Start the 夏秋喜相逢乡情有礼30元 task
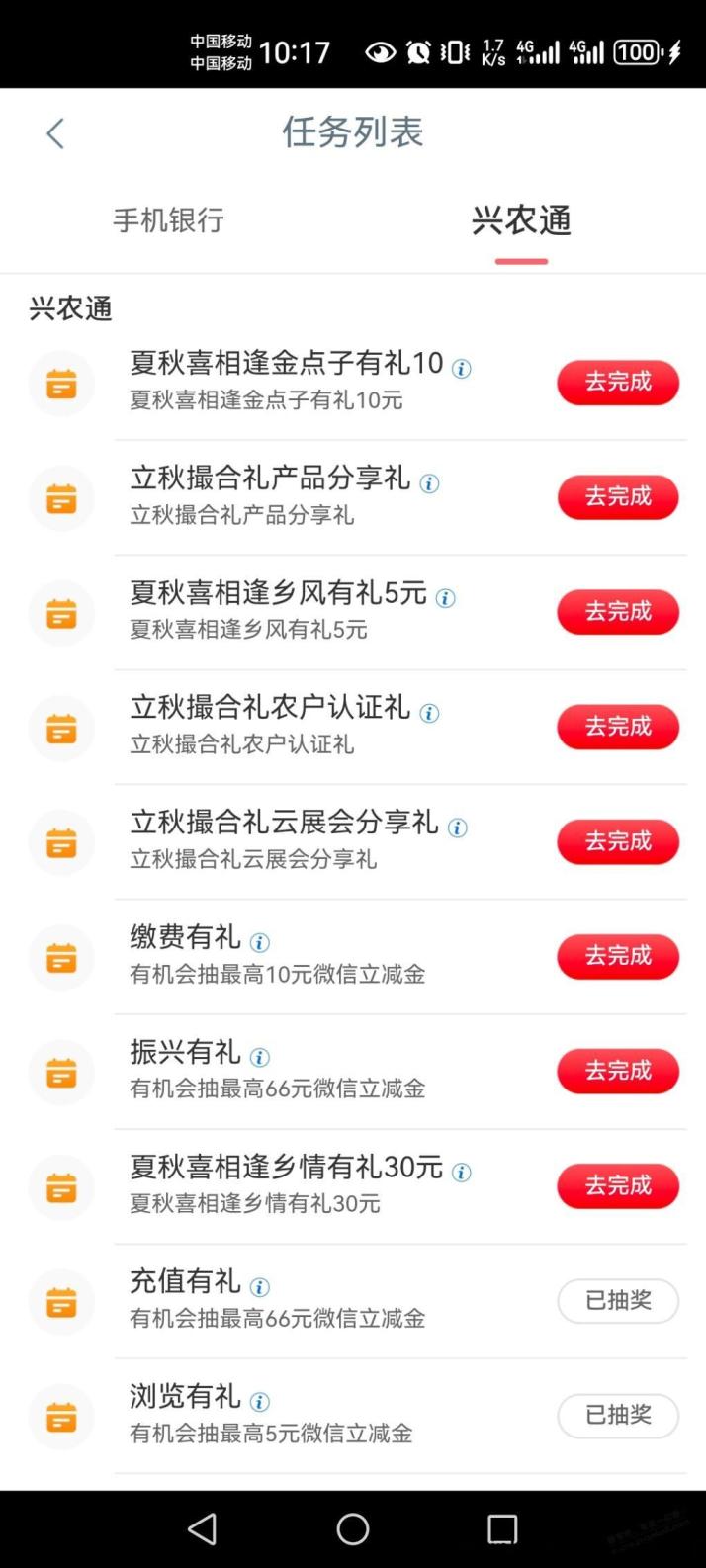Screen dimensions: 706x1568 click(618, 1185)
